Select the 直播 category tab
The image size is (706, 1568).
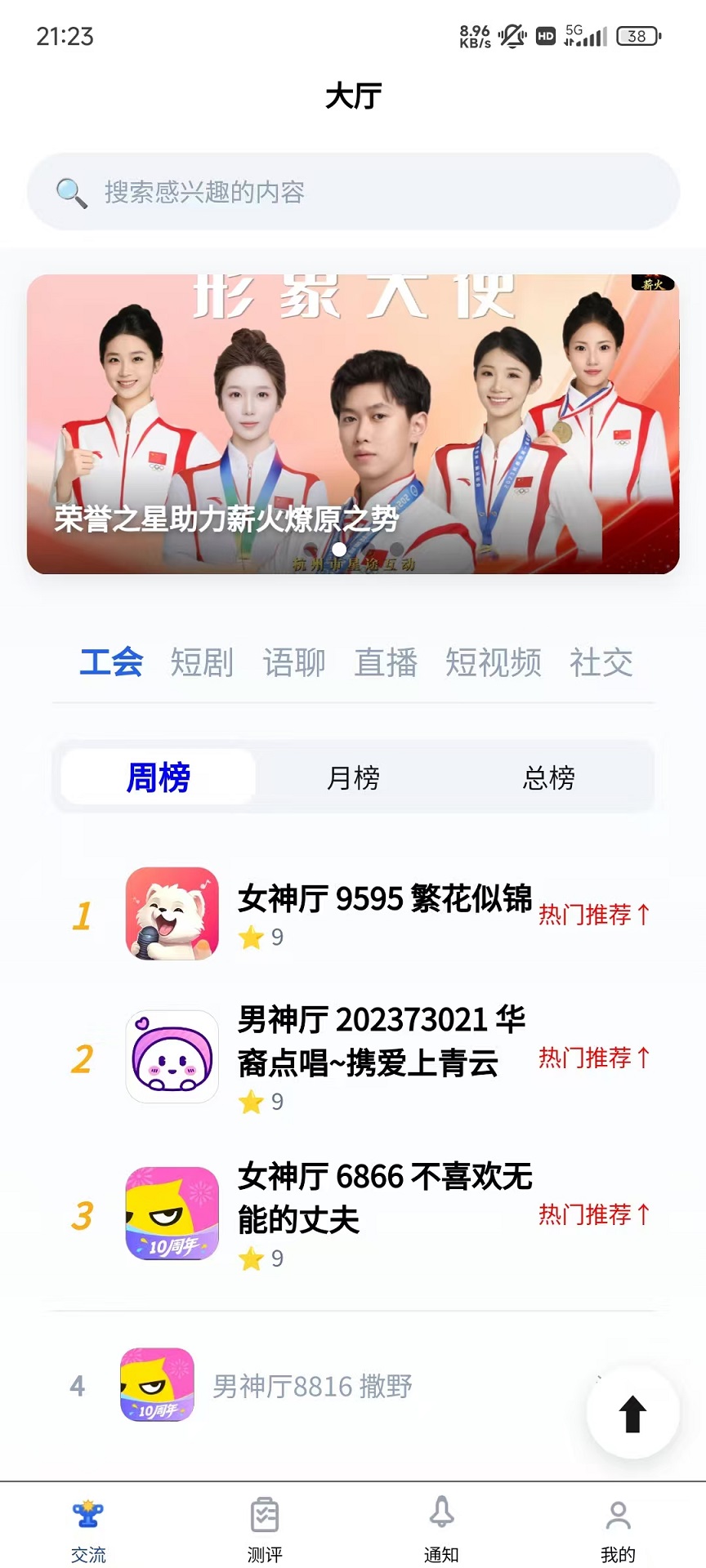[x=387, y=663]
